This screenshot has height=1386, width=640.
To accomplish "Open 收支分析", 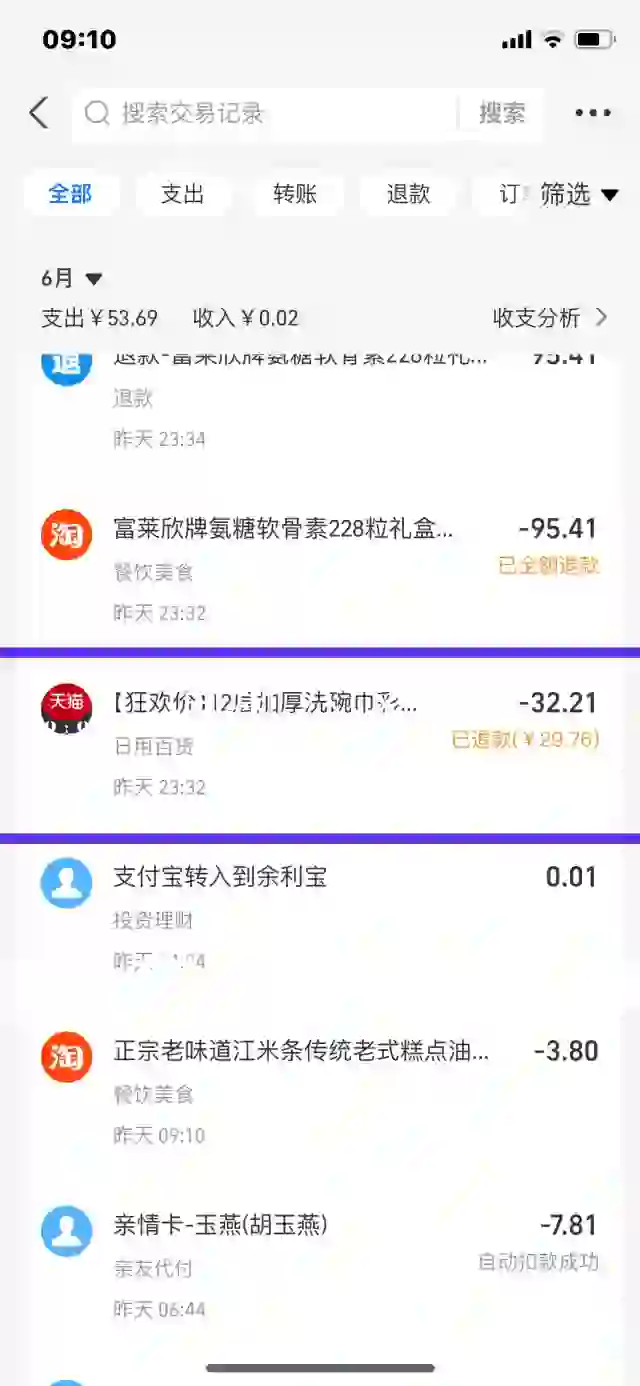I will [x=550, y=318].
